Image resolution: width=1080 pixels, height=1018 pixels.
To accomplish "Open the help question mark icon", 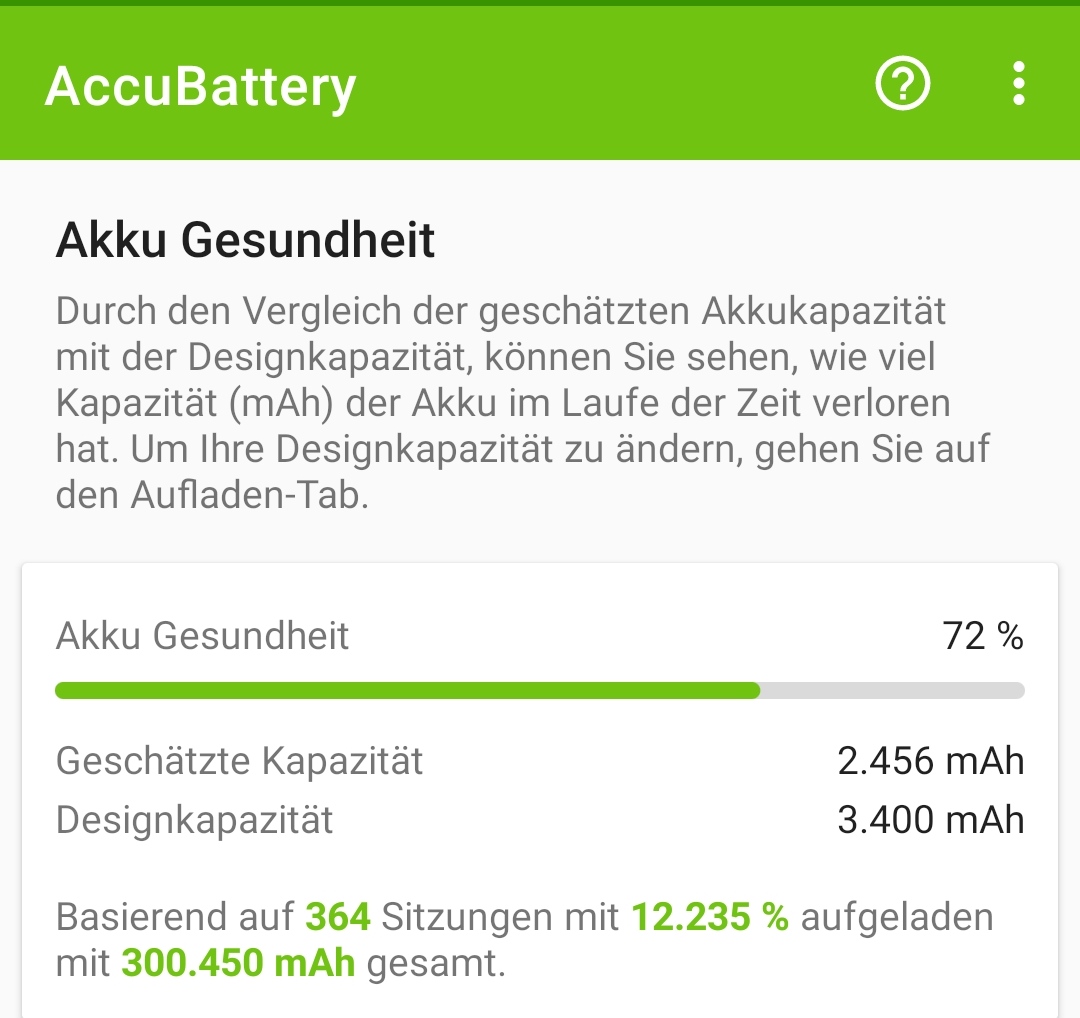I will pos(903,84).
